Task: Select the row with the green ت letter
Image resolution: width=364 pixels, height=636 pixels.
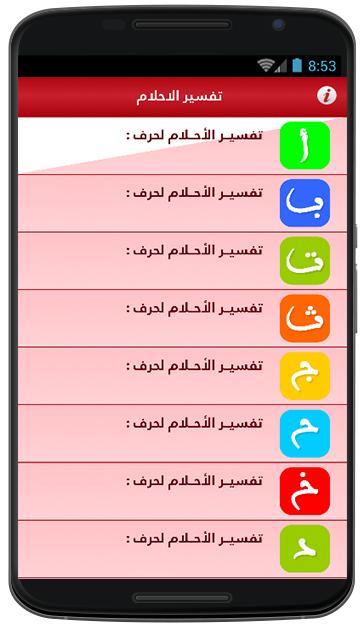Action: (x=183, y=261)
